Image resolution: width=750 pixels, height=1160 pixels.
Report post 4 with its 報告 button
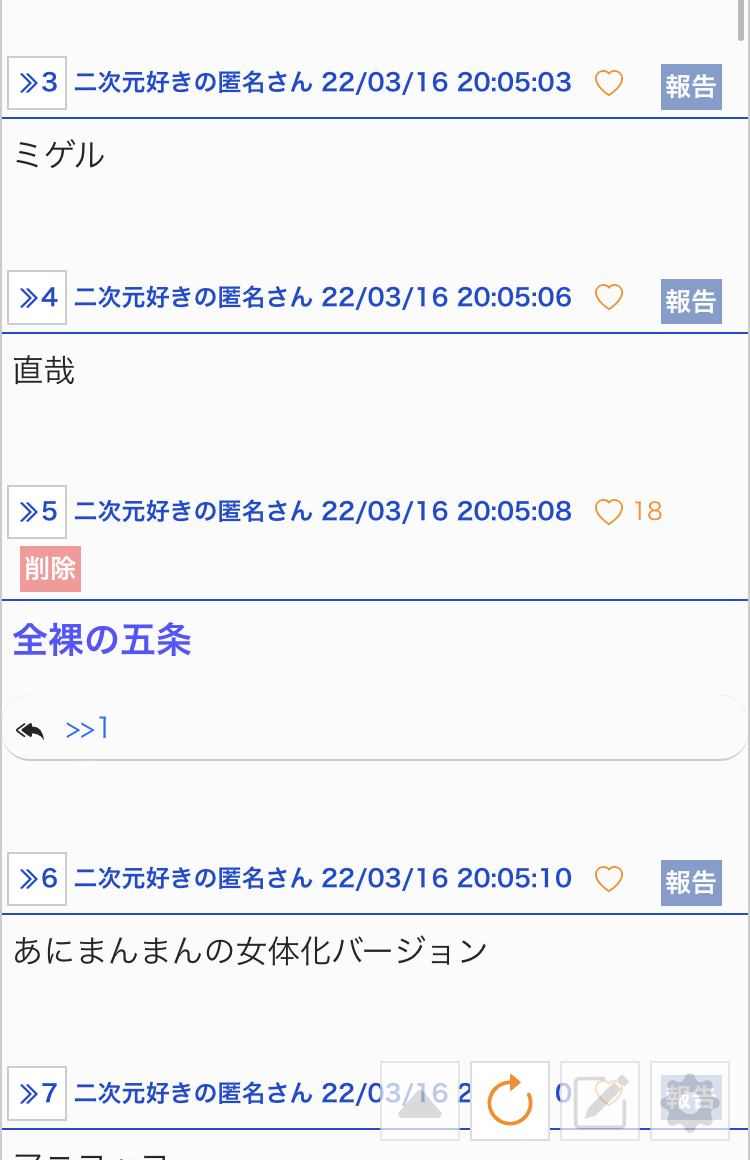click(x=691, y=302)
